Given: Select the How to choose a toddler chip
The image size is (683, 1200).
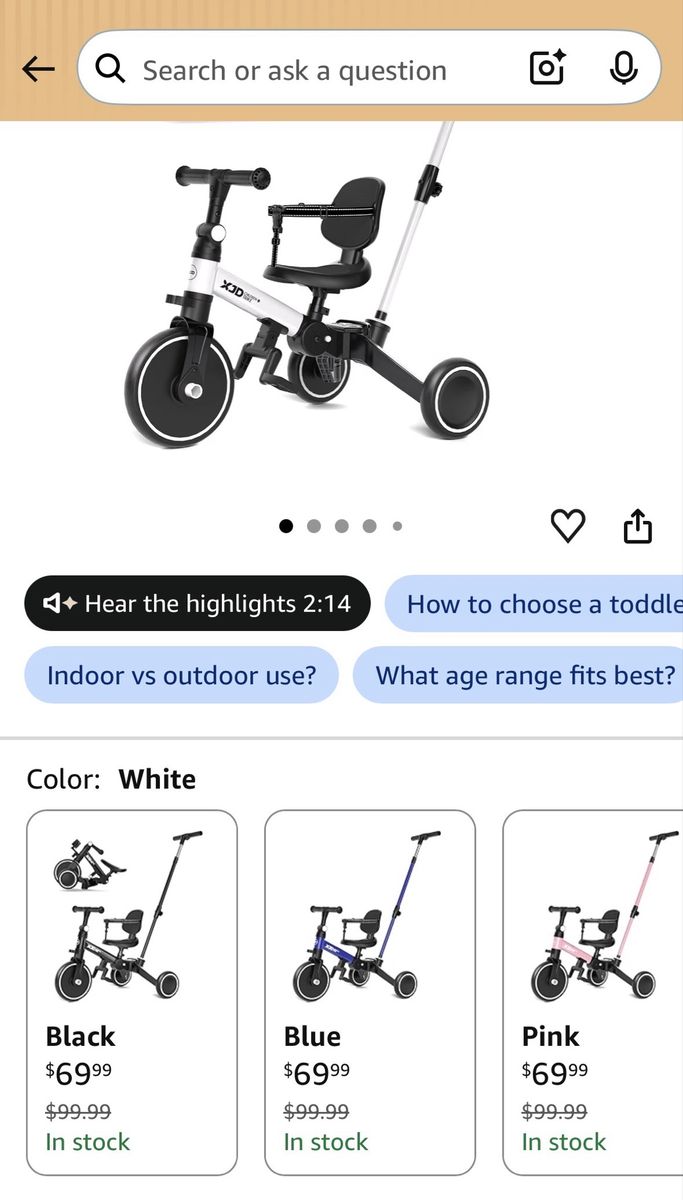Looking at the screenshot, I should (534, 603).
